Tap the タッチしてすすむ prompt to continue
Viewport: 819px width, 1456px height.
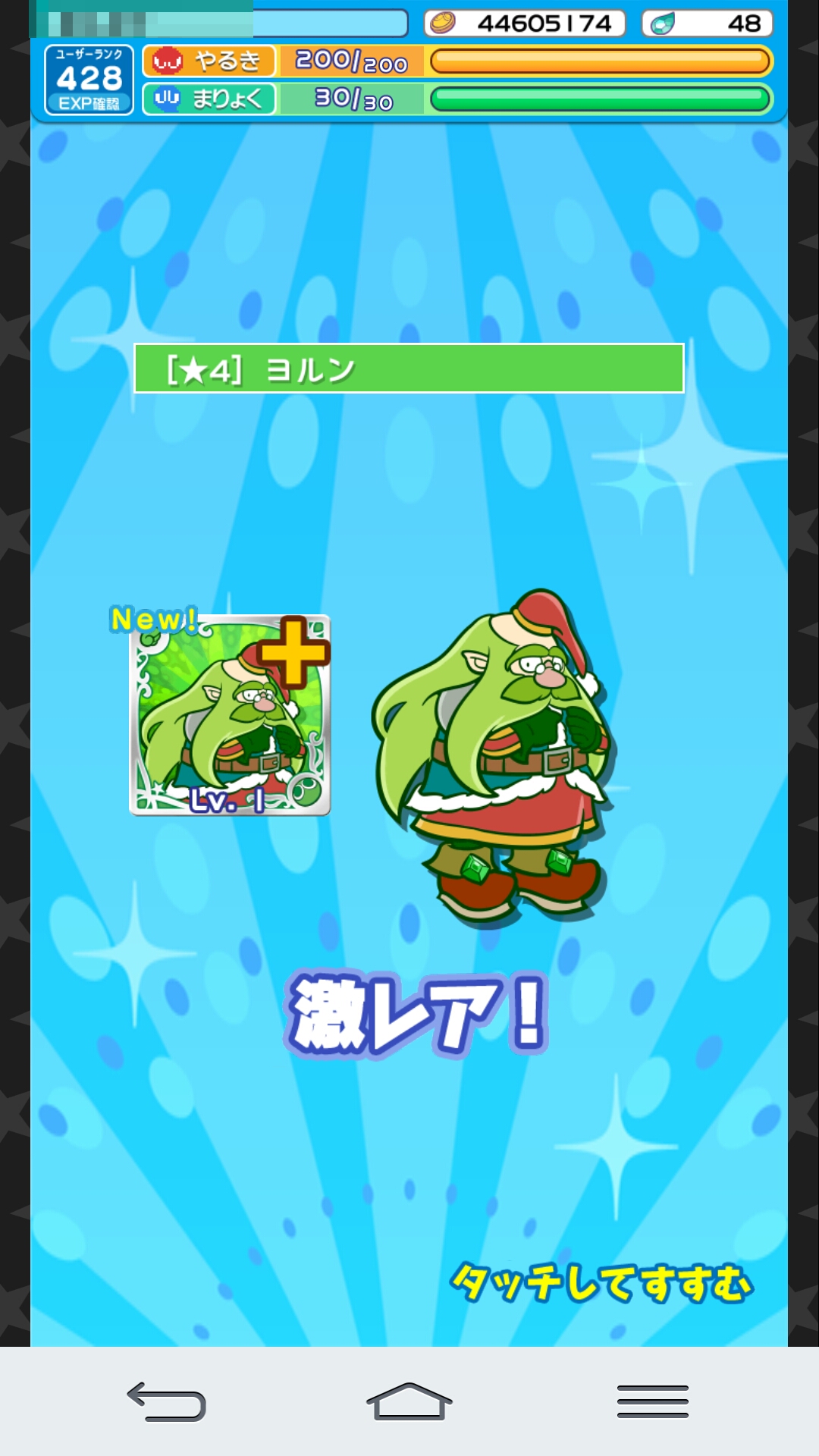tap(601, 1283)
